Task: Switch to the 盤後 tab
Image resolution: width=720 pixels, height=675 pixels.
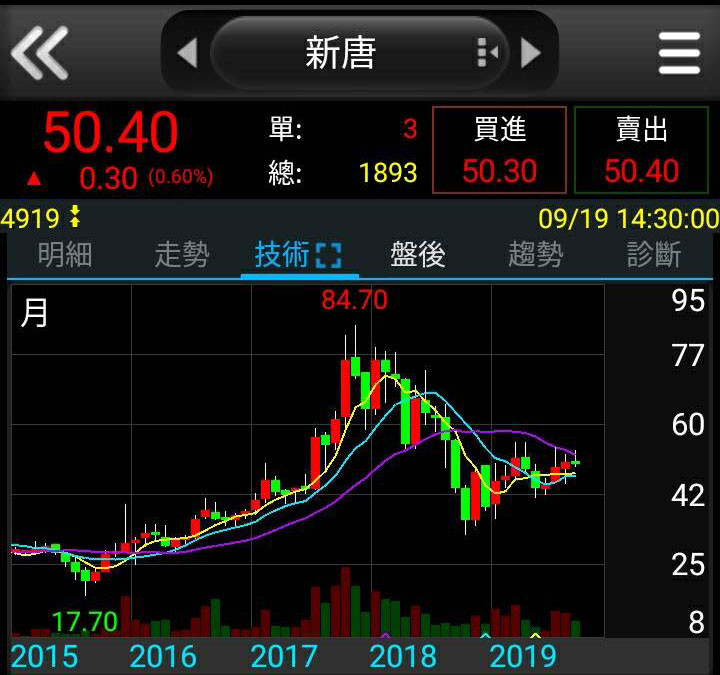Action: click(x=417, y=255)
